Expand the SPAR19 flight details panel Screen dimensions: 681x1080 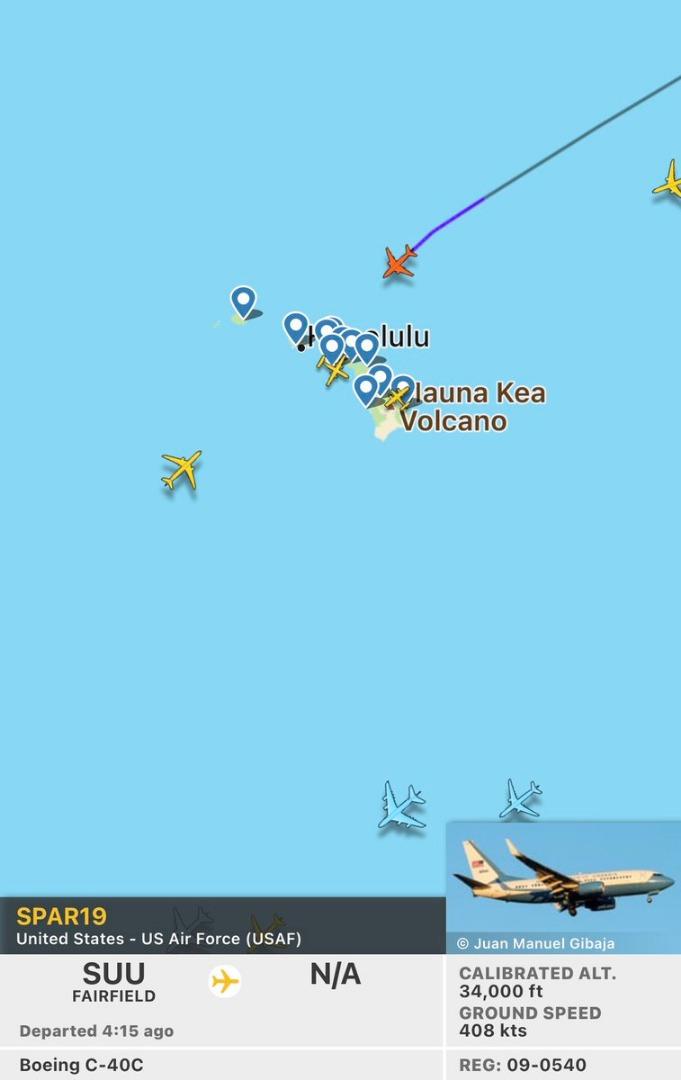pyautogui.click(x=222, y=925)
